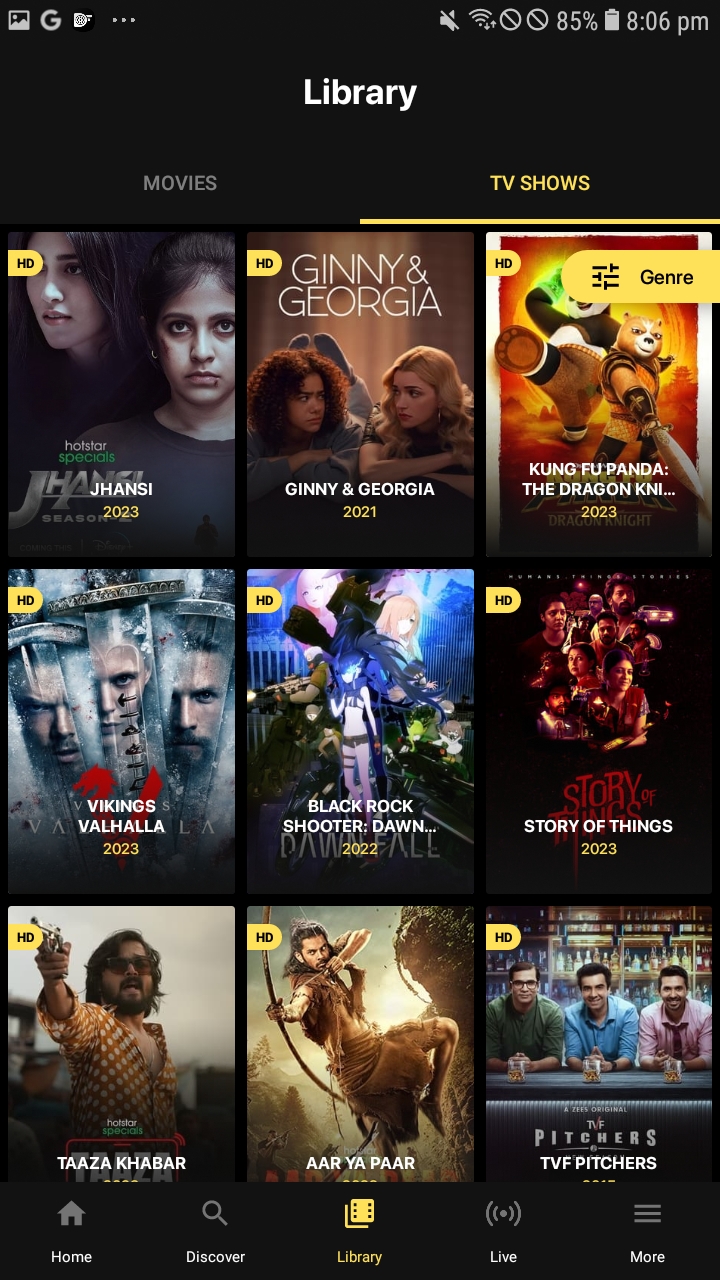
Task: Open Black Rock Shooter: Dawn Fall
Action: [x=360, y=730]
